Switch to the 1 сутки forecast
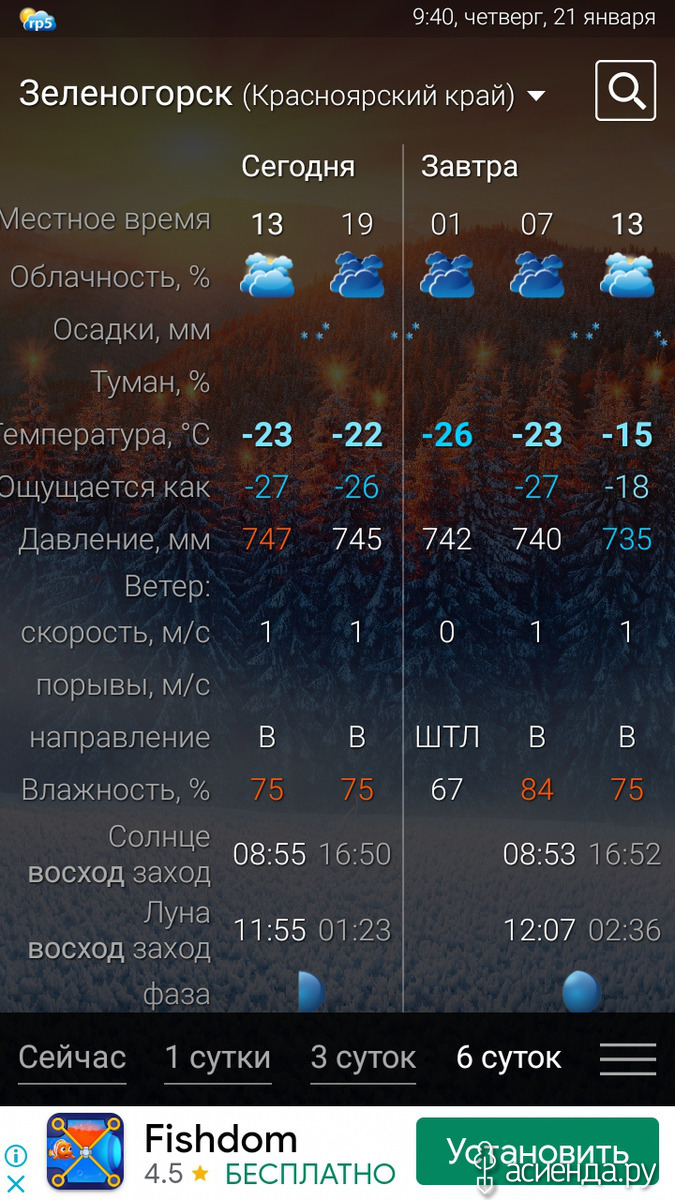The height and width of the screenshot is (1200, 675). click(x=217, y=1057)
